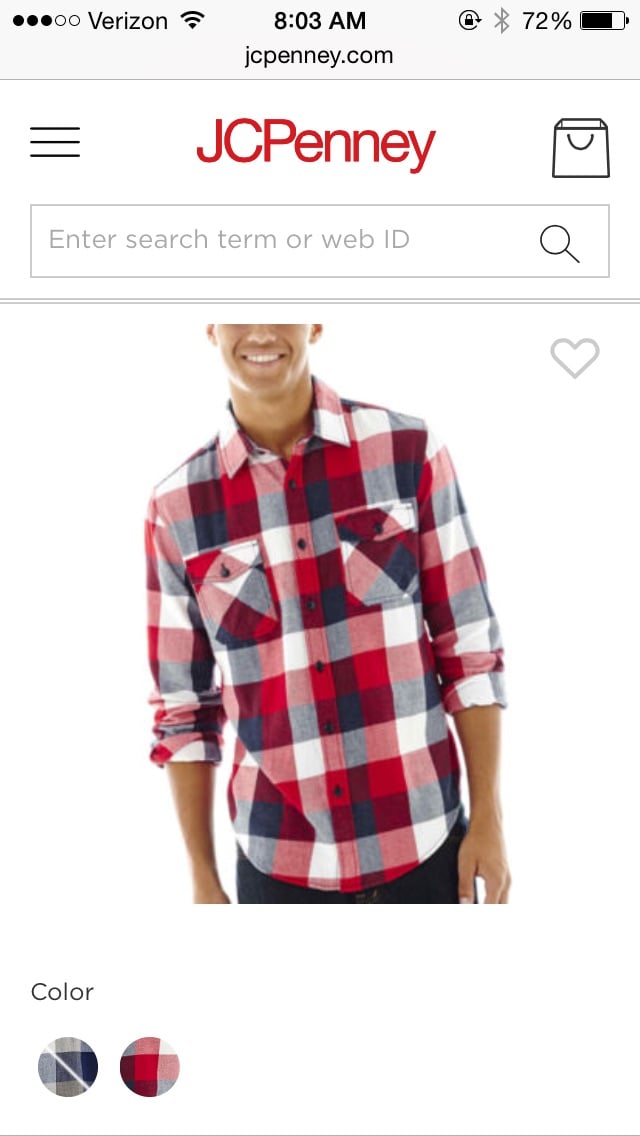This screenshot has width=640, height=1136.
Task: Select the red plaid color swatch
Action: pos(149,1066)
